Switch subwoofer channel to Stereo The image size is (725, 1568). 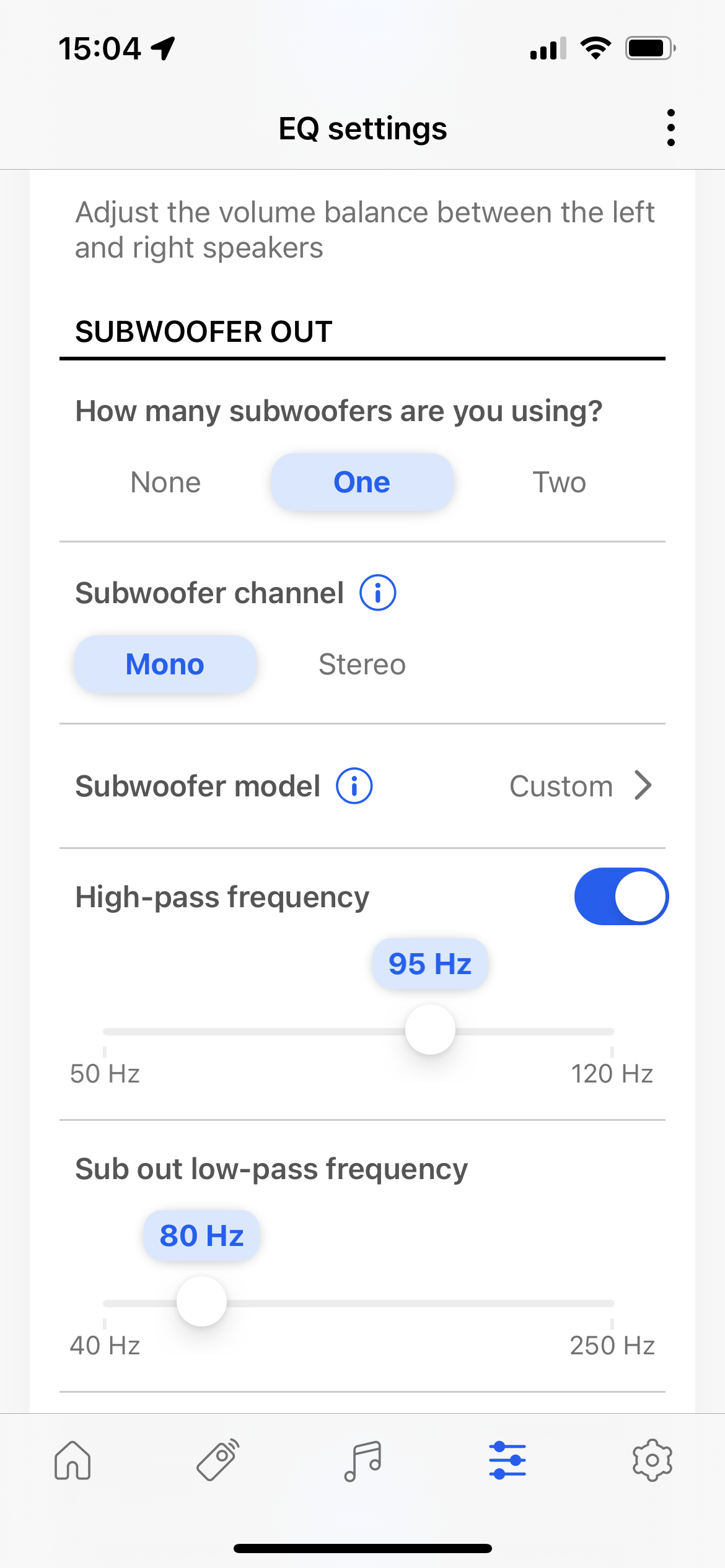point(362,664)
